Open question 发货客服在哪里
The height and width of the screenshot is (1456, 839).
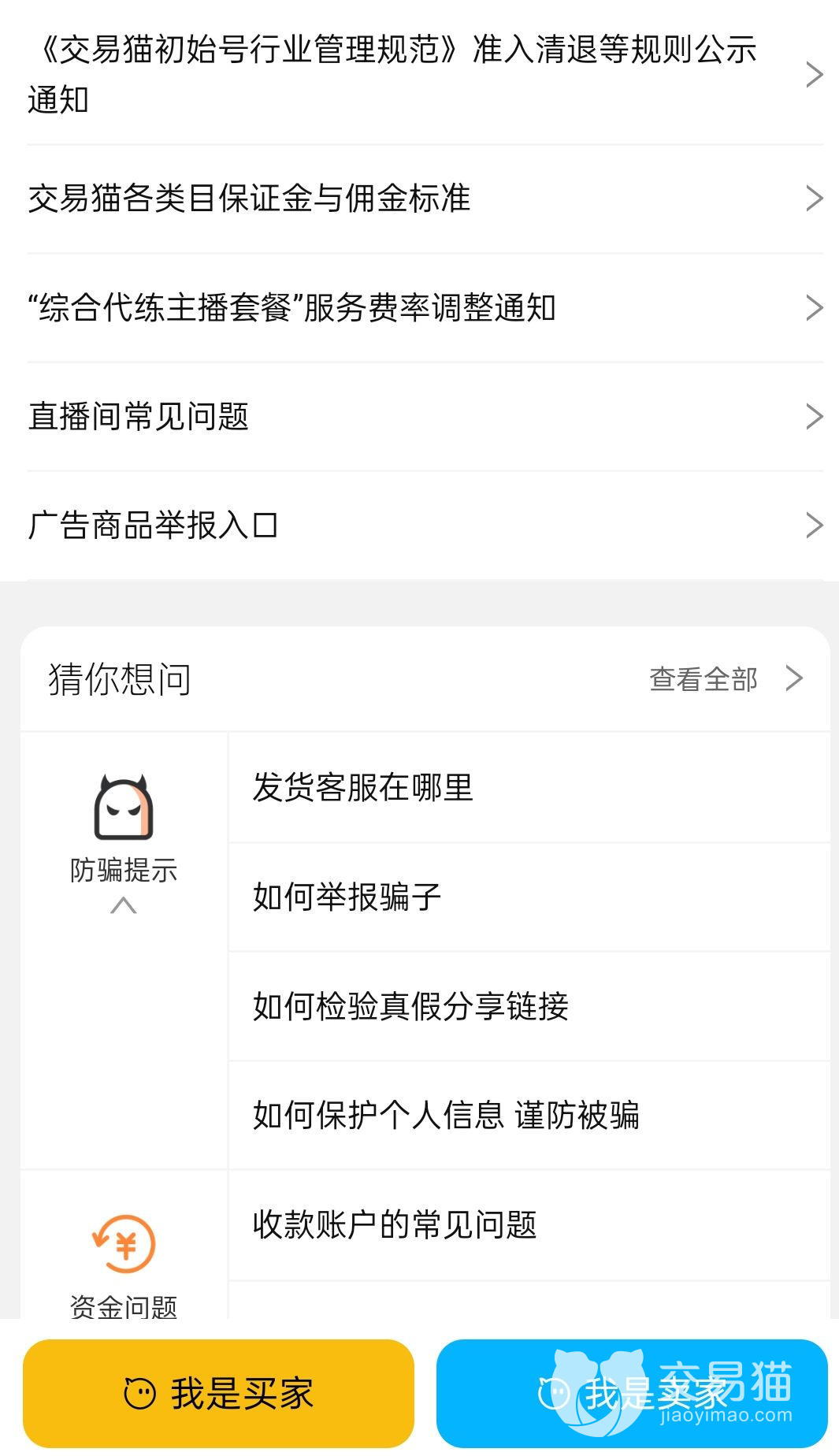click(528, 787)
